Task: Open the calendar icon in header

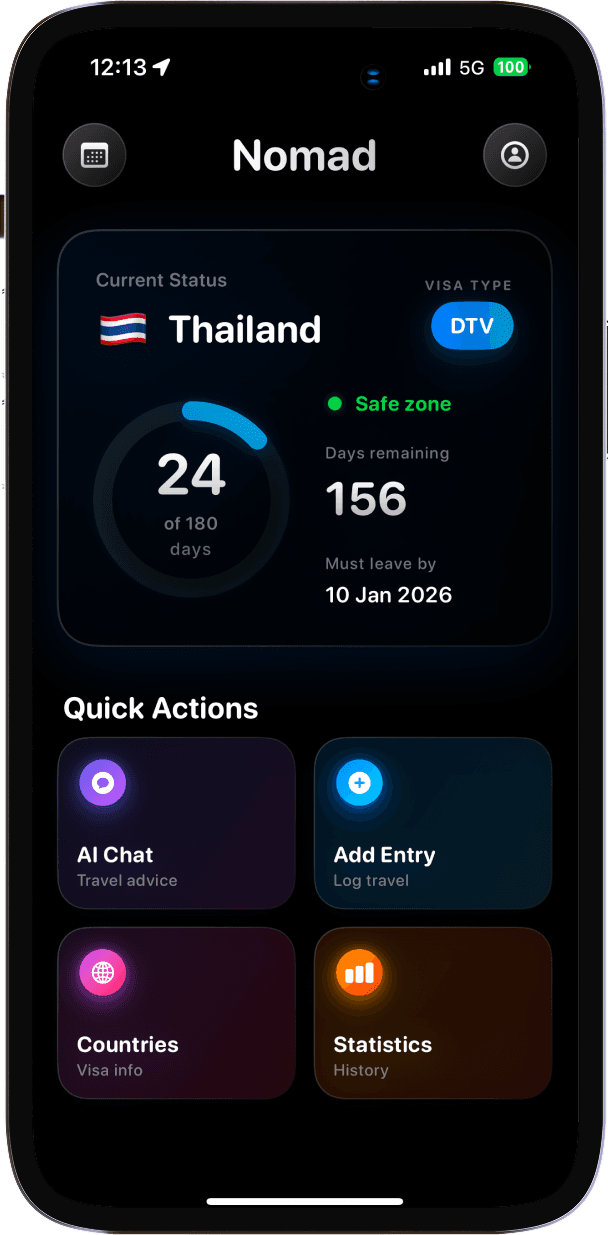Action: tap(94, 156)
